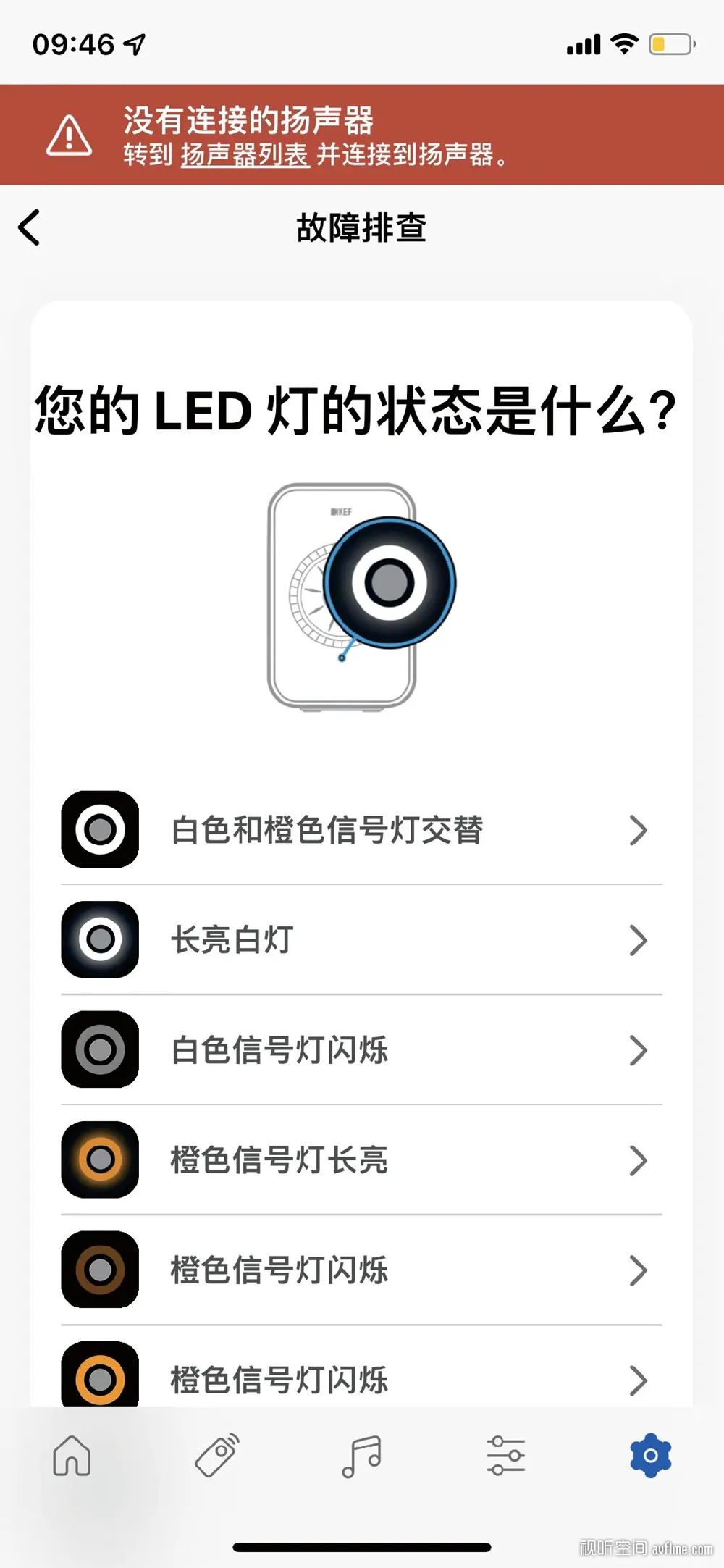The image size is (724, 1568).
Task: Expand the 橙色信号灯长亮 row chevron
Action: click(x=638, y=1161)
